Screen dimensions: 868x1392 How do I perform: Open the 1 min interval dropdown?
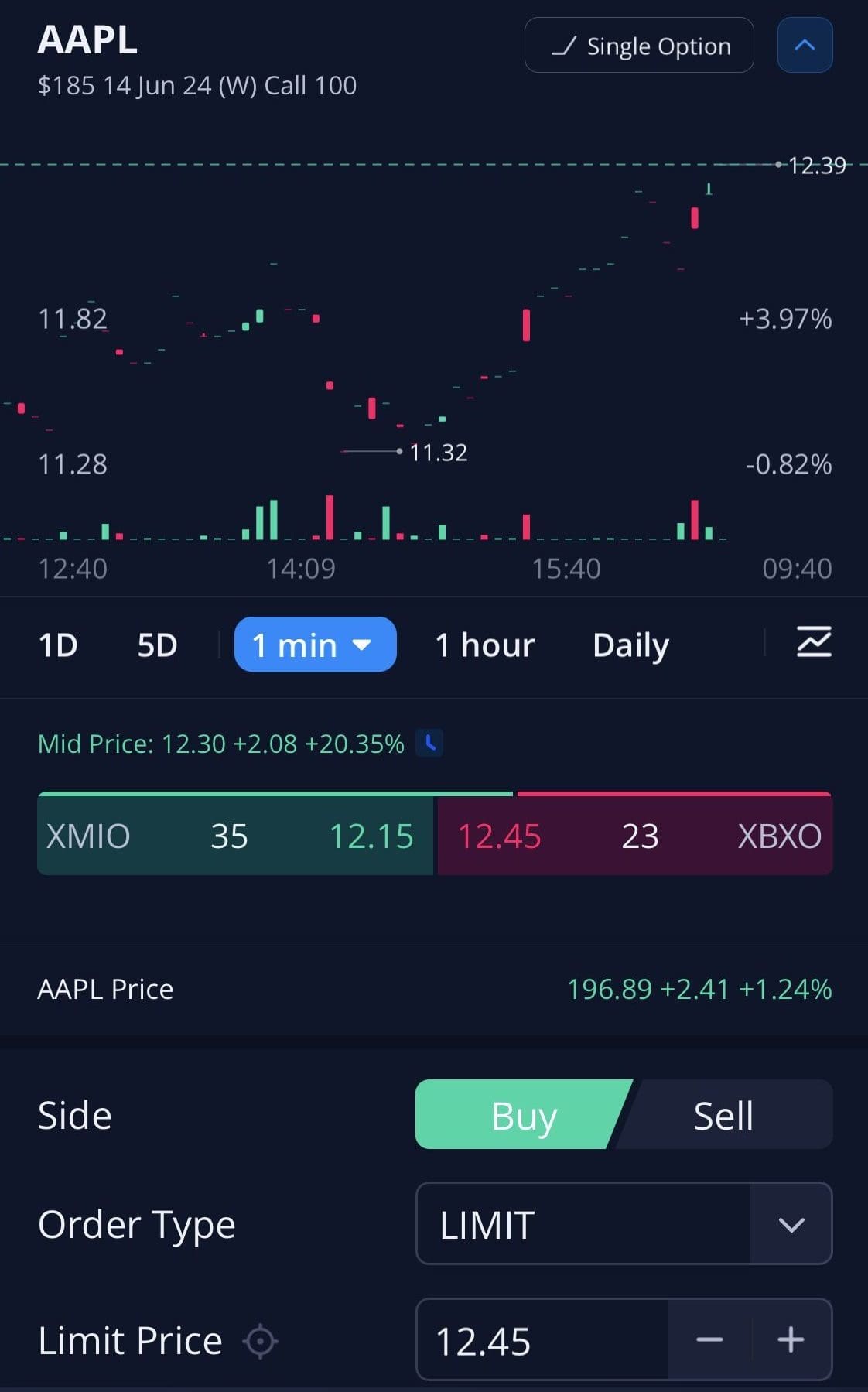(315, 645)
